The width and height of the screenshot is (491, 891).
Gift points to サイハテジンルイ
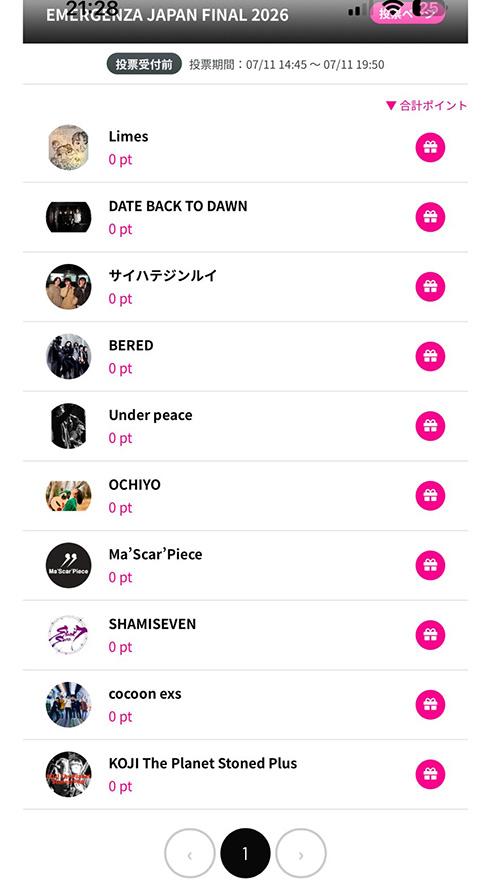tap(430, 287)
